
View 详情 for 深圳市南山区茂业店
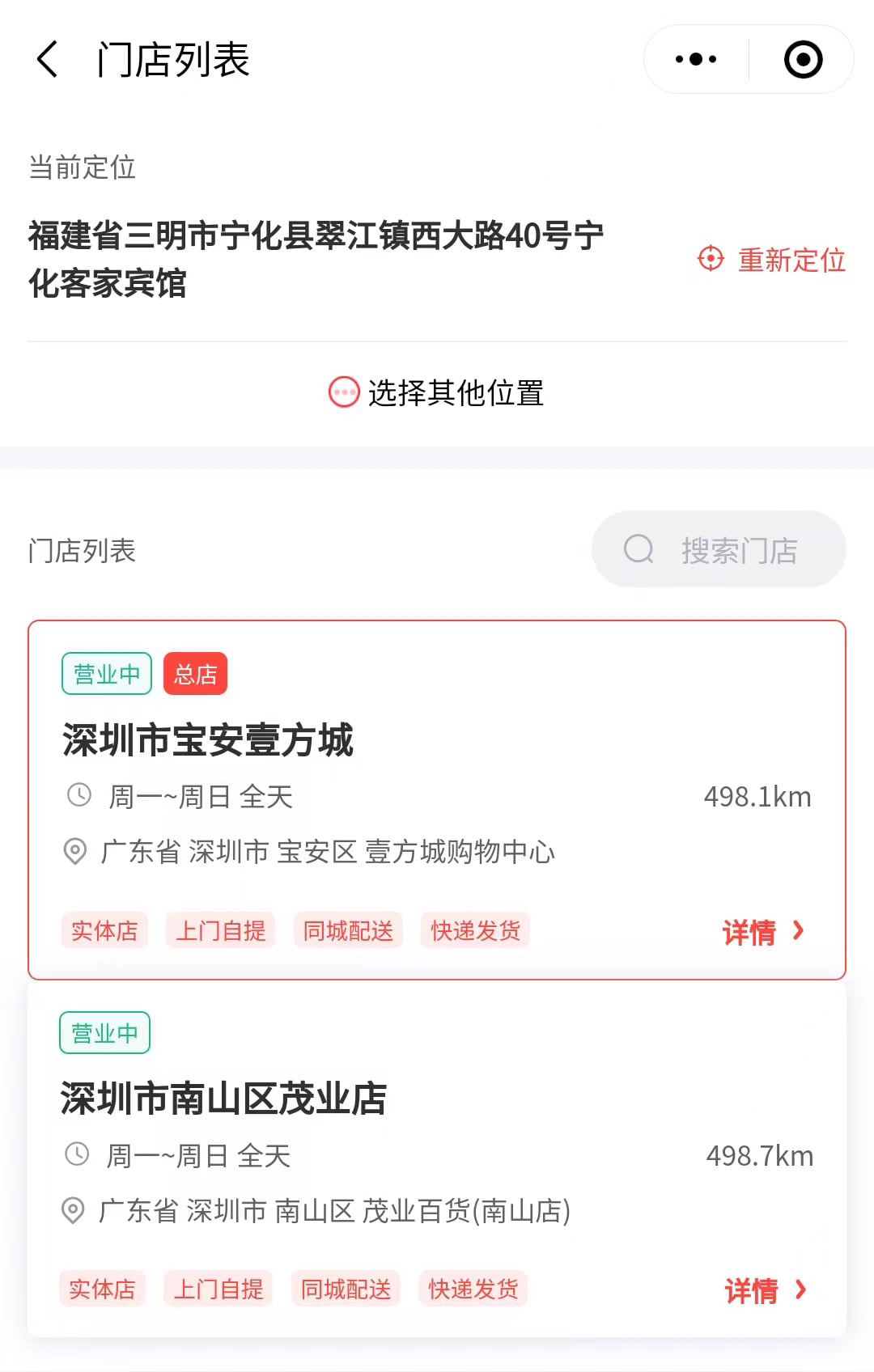(x=766, y=1290)
